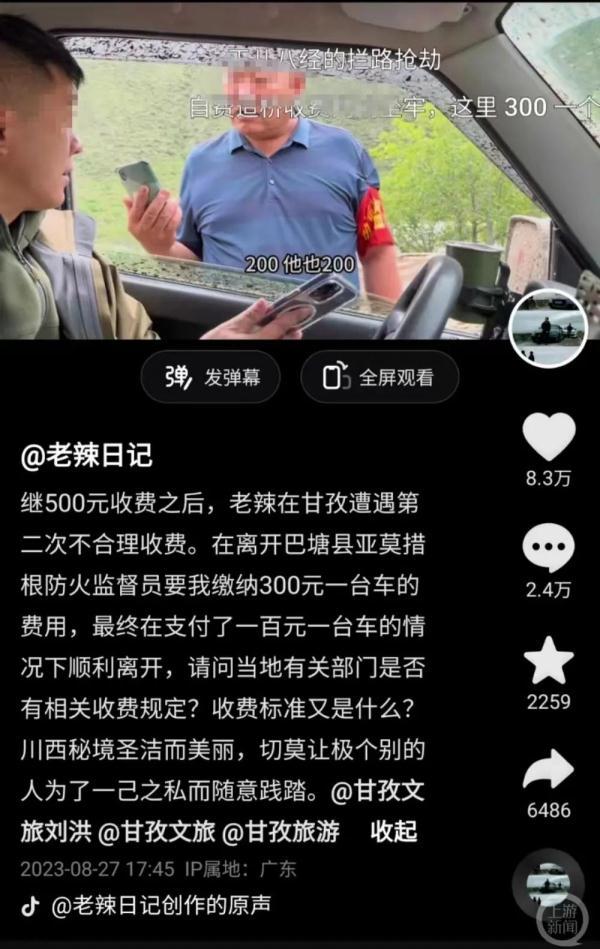Open the sound @老辣日记创作的原声

160,905
